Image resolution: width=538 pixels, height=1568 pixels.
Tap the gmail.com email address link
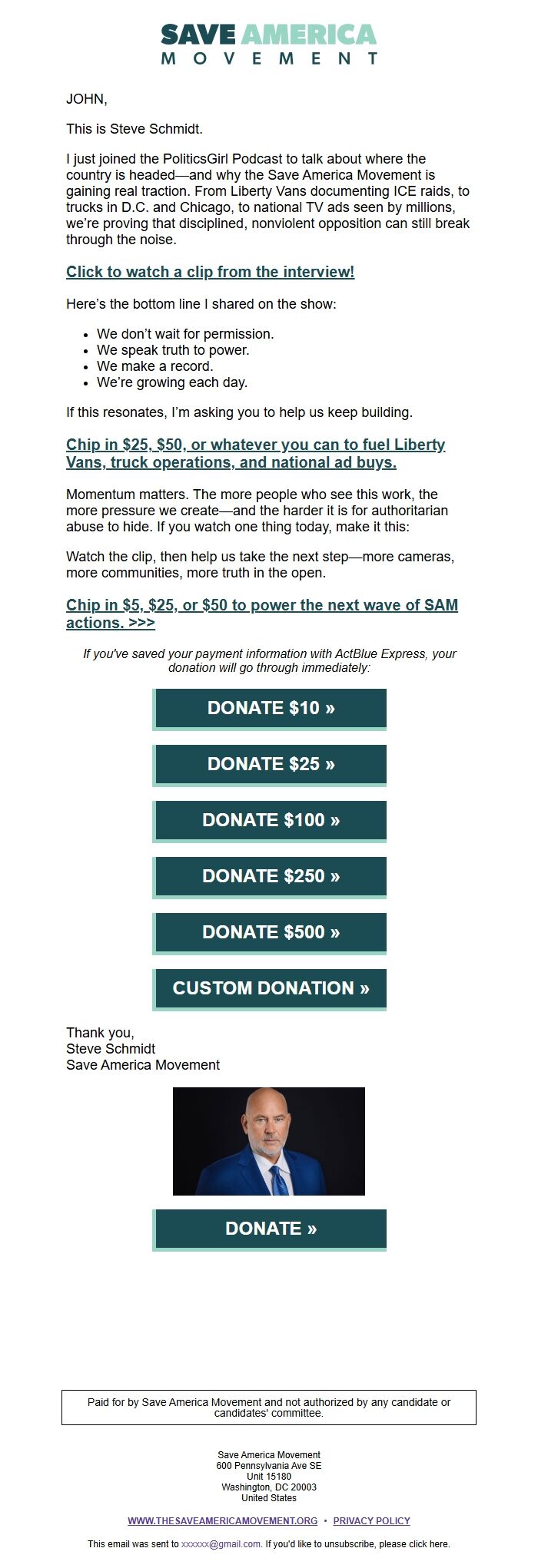click(x=221, y=1544)
